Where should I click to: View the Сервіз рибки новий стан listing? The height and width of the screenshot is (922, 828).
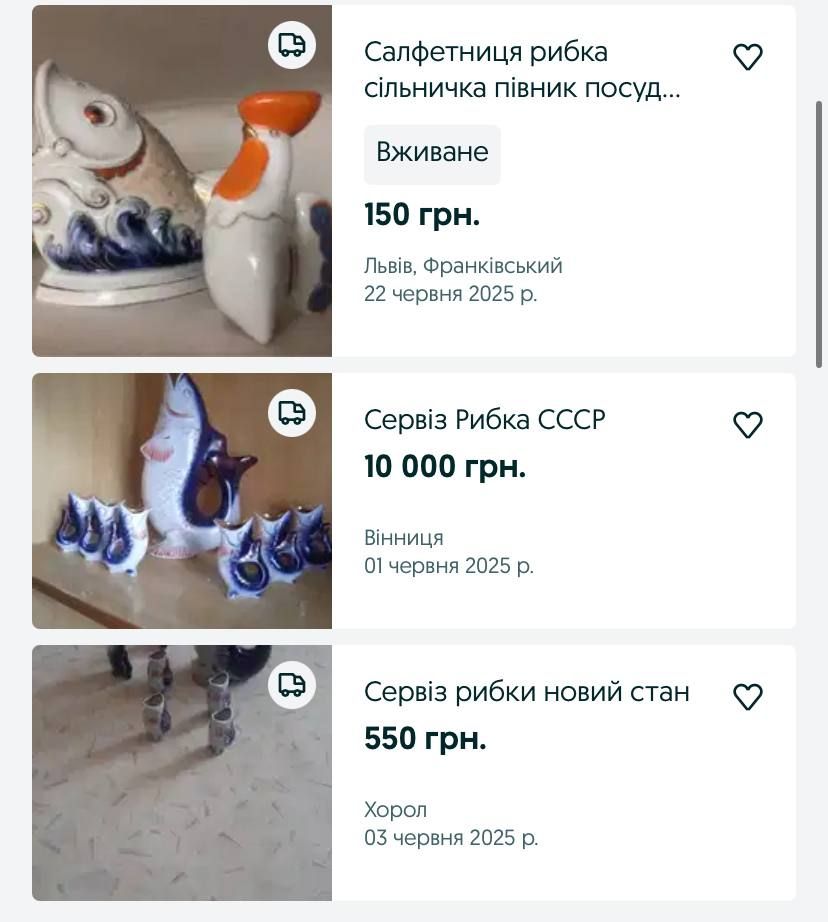(526, 692)
